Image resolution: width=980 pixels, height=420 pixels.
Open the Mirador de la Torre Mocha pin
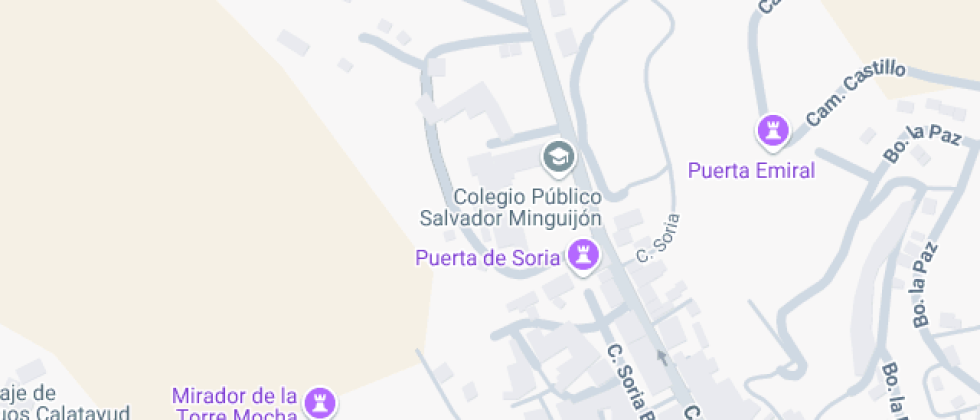[321, 402]
